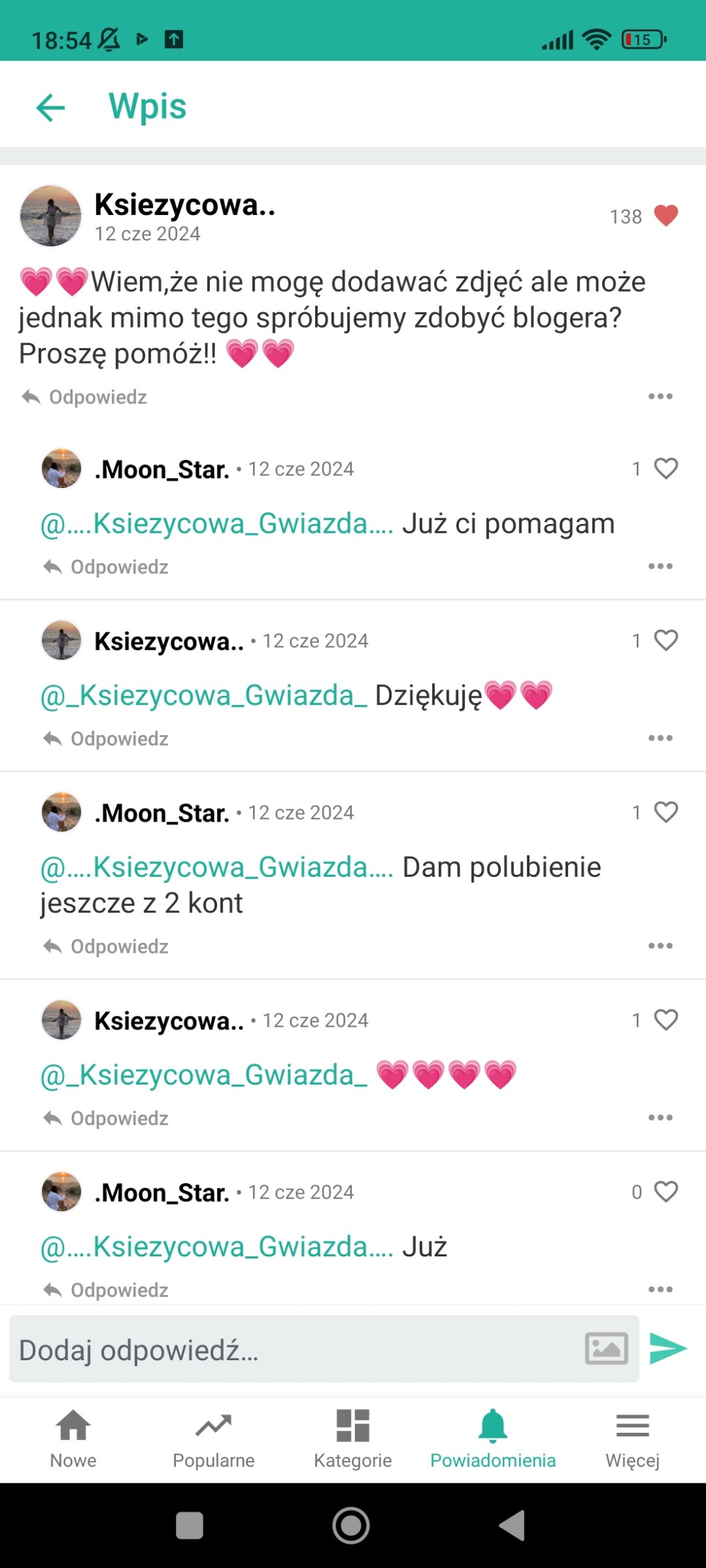Open the Więcej menu tab

click(x=632, y=1438)
